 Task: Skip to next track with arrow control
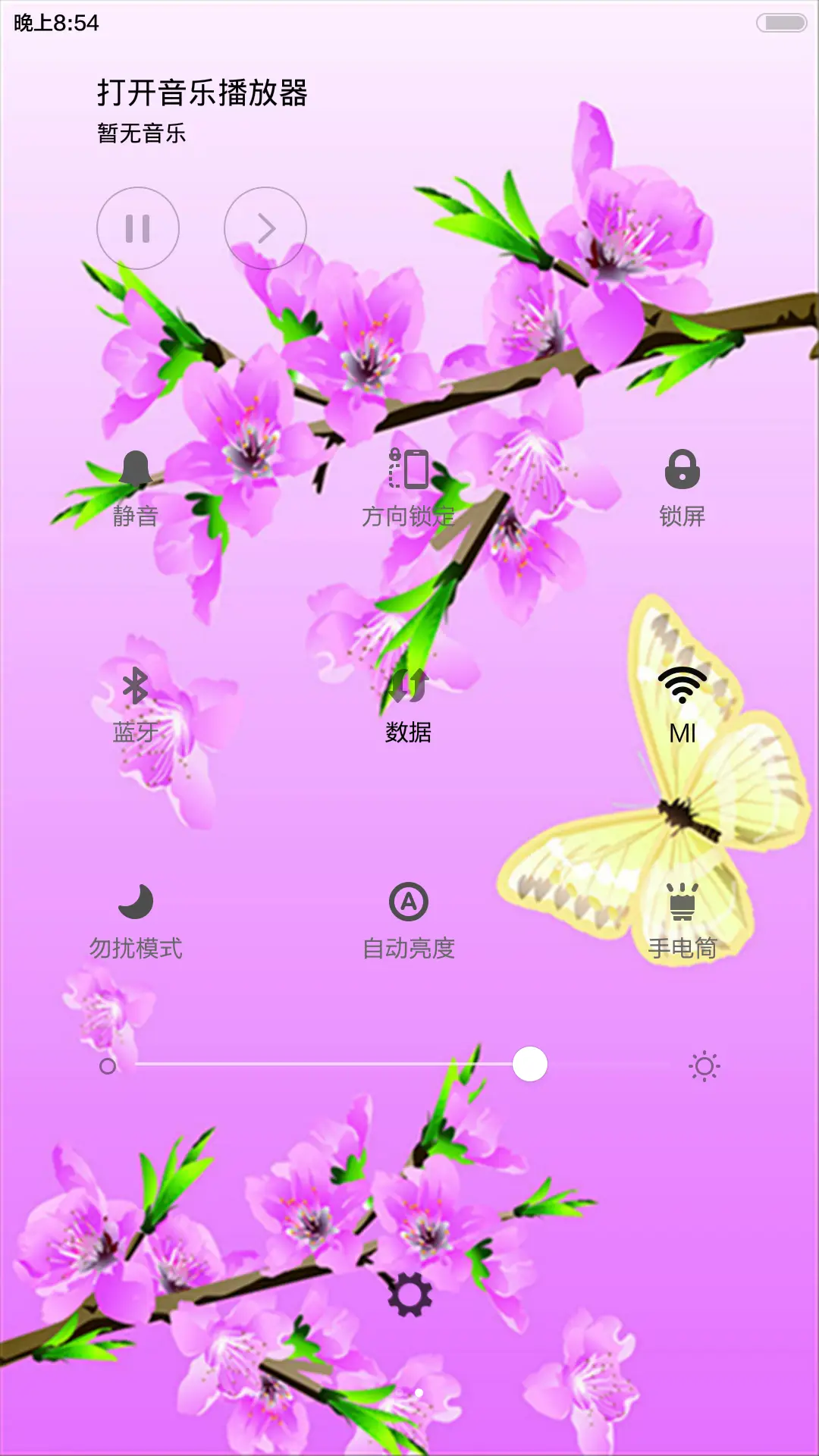coord(265,228)
